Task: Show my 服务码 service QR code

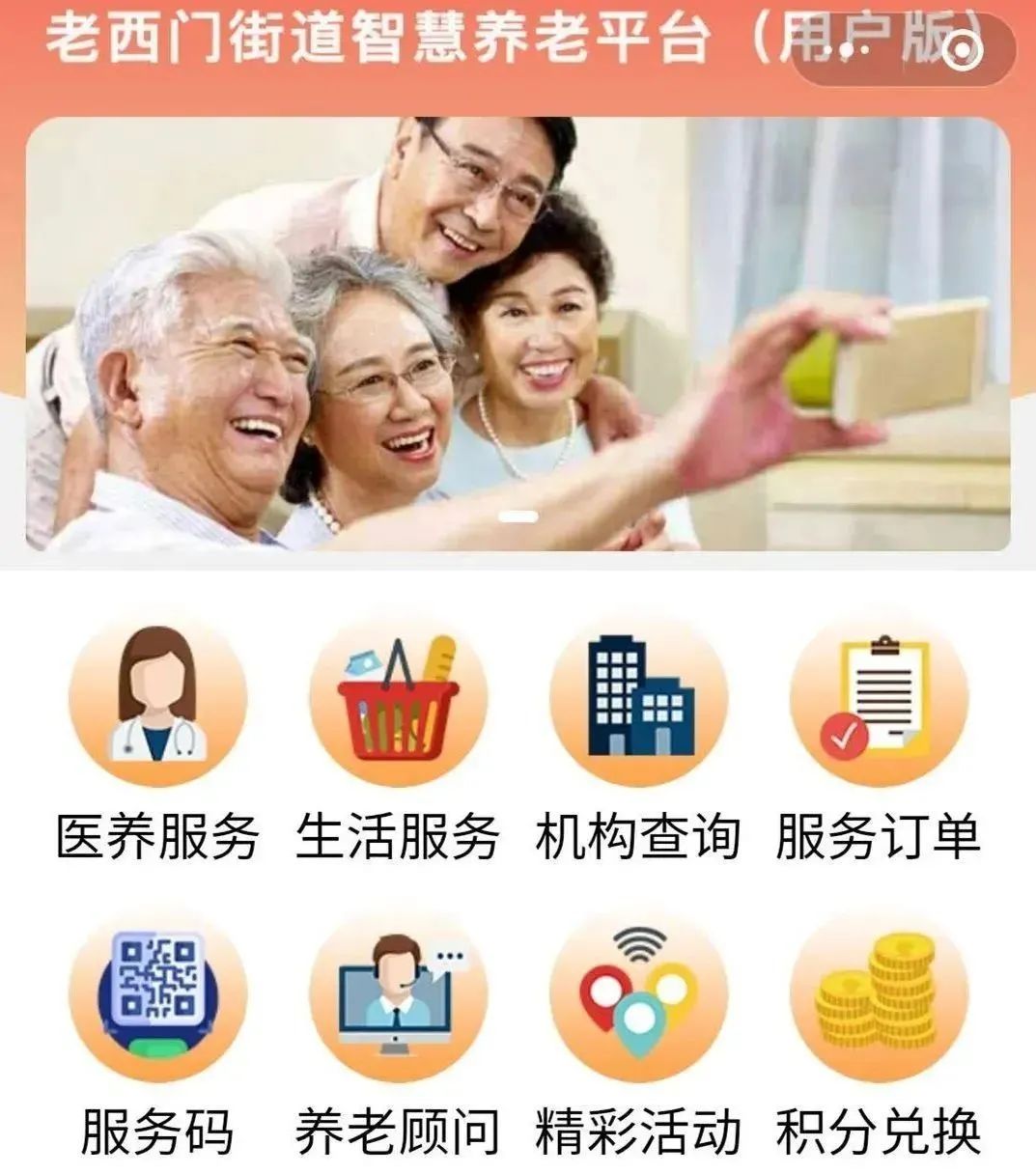Action: [157, 994]
